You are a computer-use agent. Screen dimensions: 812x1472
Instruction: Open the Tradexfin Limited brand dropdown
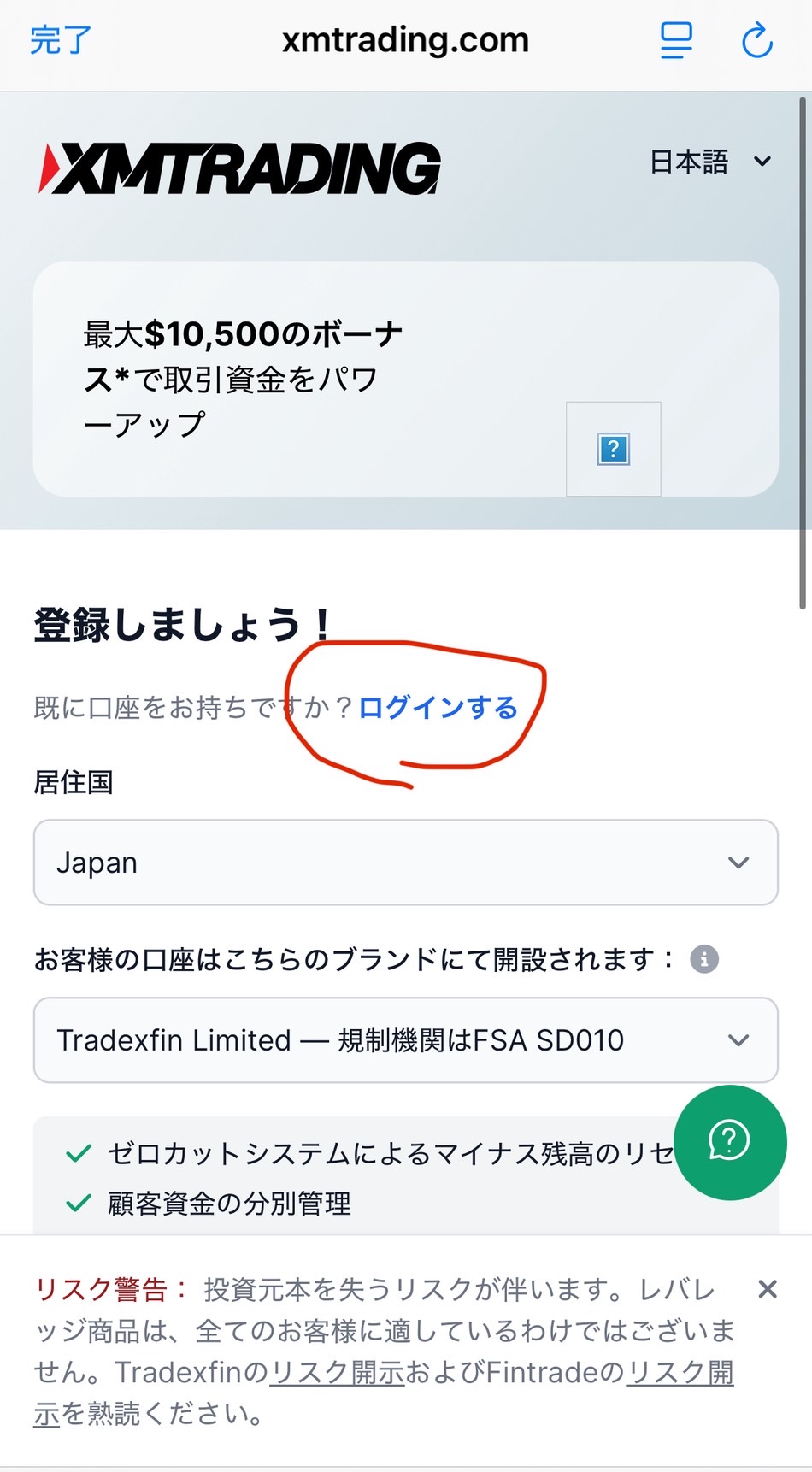coord(405,1040)
